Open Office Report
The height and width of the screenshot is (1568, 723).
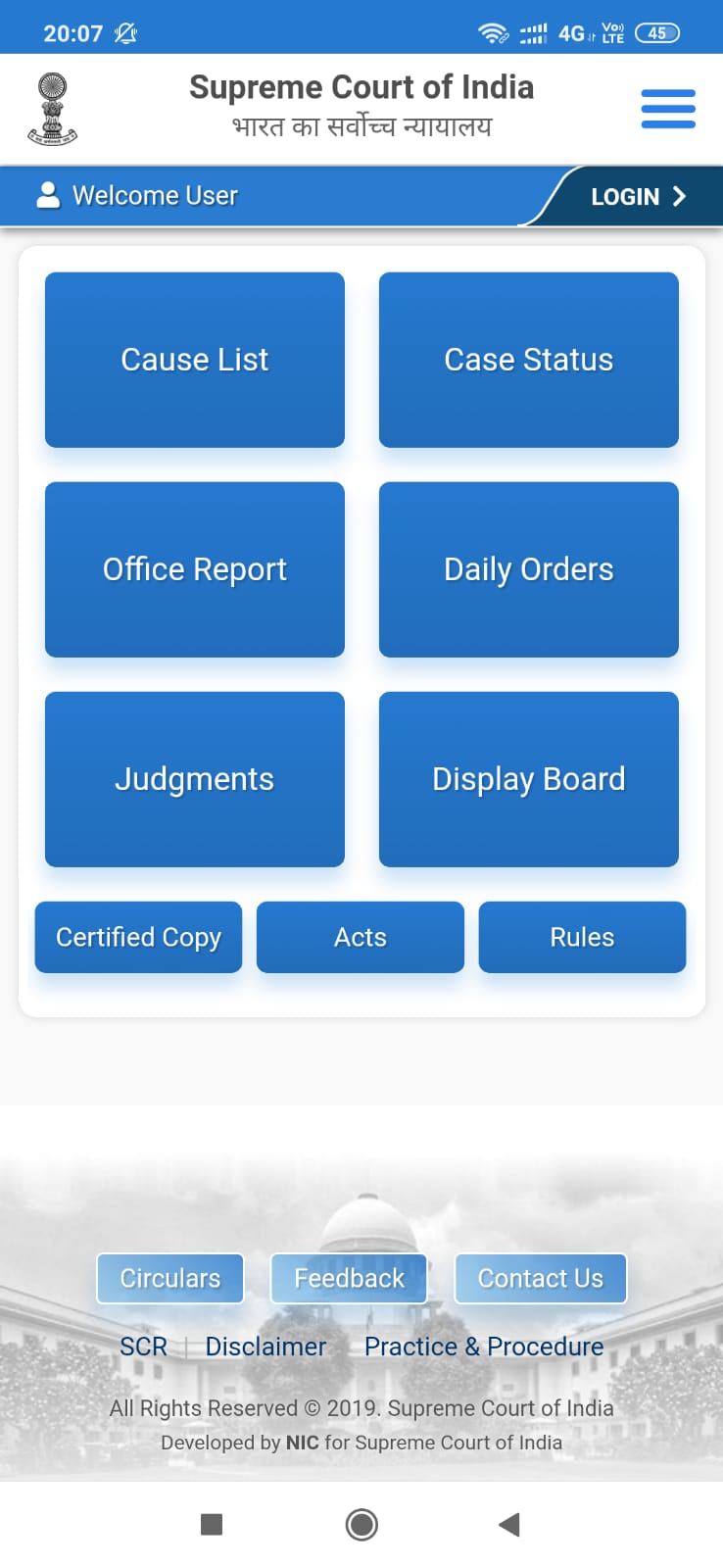(x=195, y=569)
